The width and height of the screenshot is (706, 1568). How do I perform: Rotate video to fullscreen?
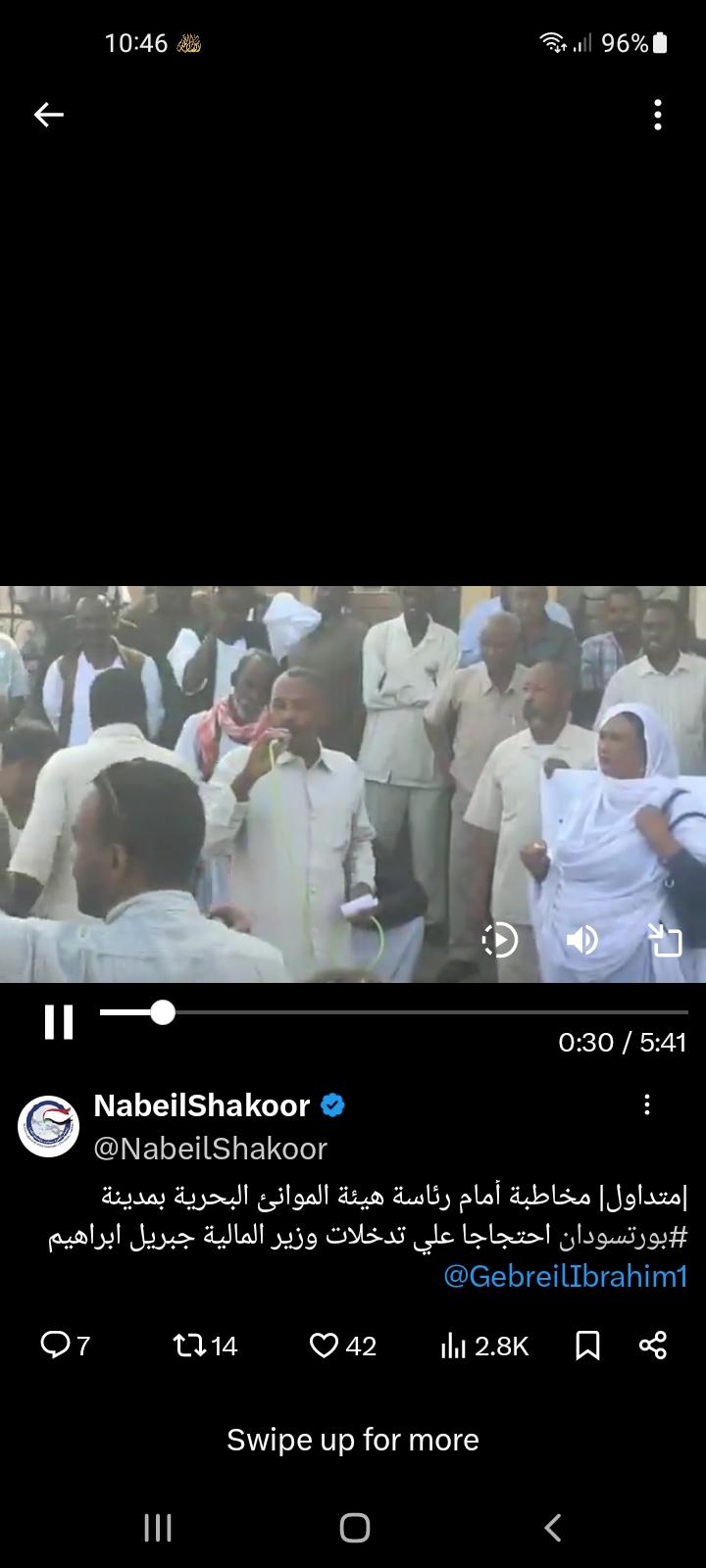click(x=665, y=941)
